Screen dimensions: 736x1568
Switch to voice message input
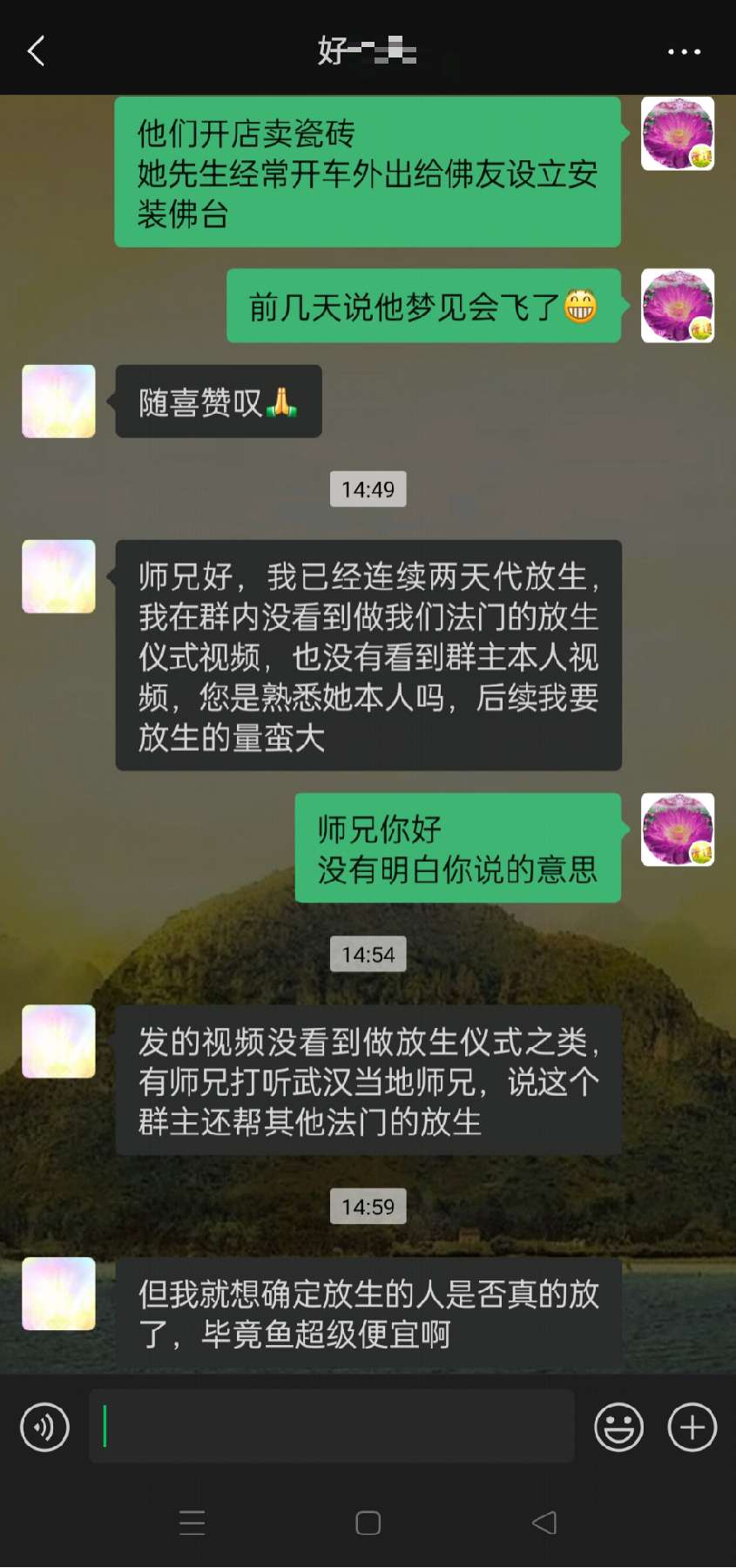coord(44,1427)
